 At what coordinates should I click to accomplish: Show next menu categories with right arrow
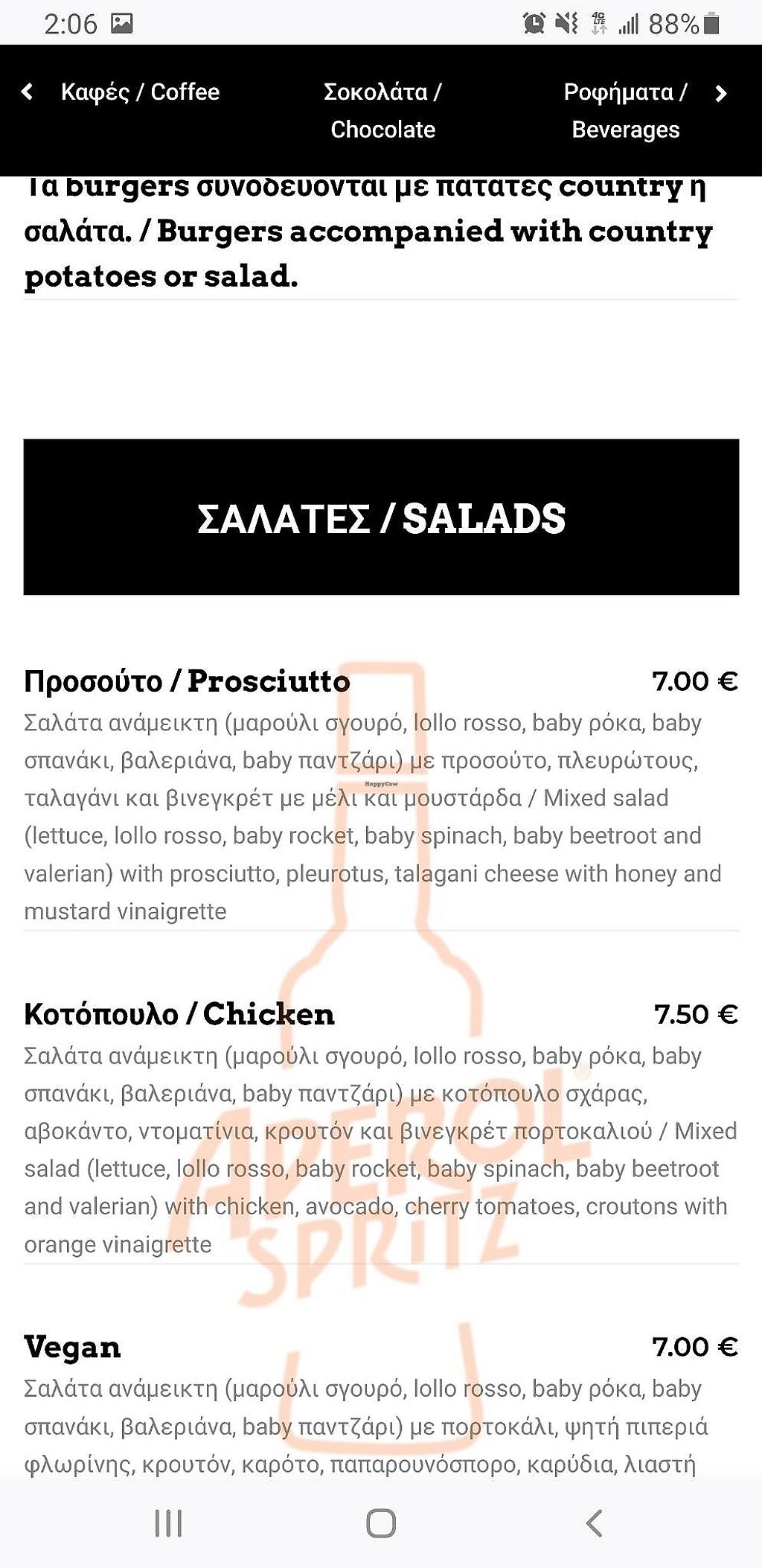click(720, 93)
